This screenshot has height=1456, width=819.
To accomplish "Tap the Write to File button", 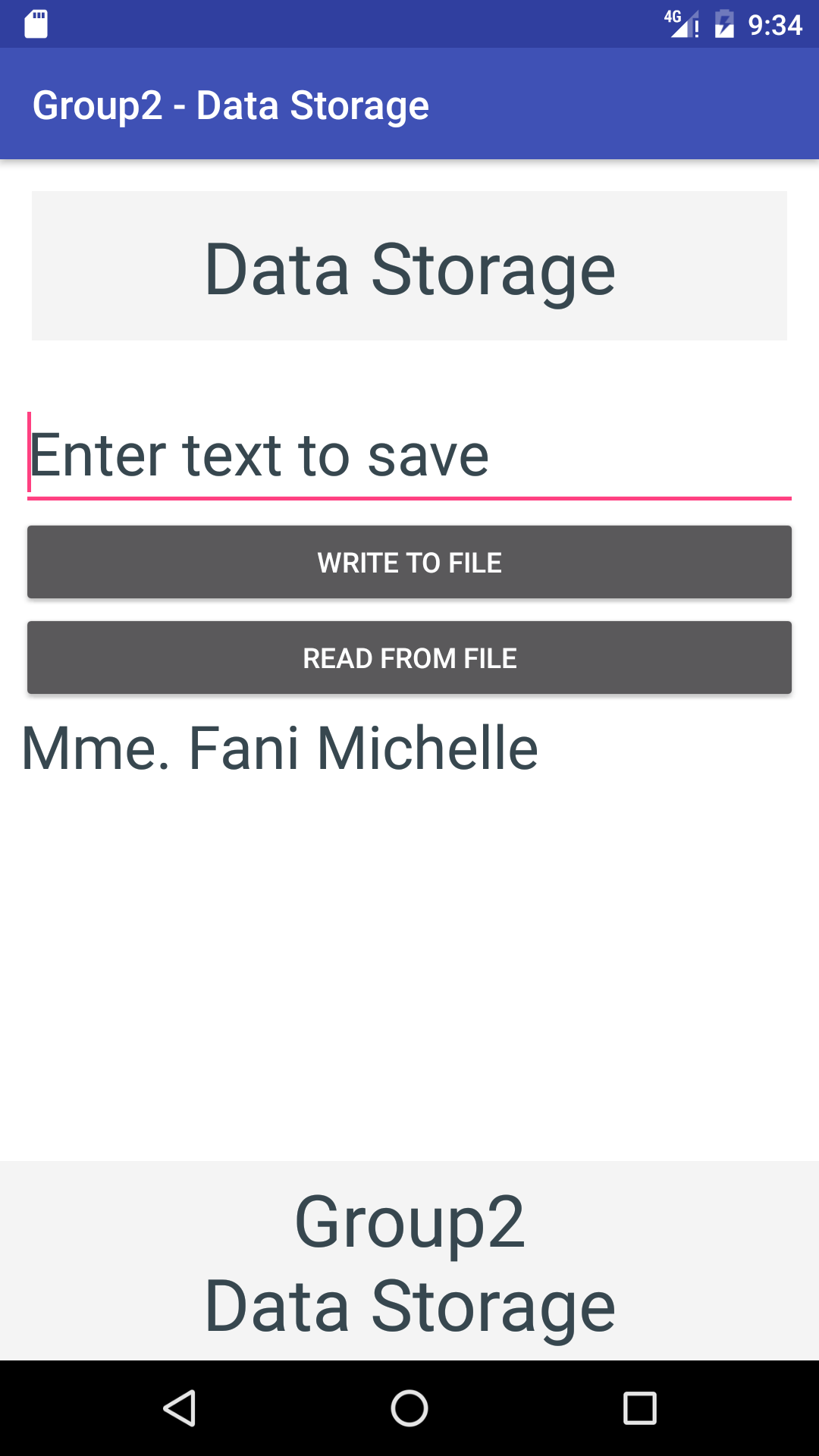I will point(409,562).
